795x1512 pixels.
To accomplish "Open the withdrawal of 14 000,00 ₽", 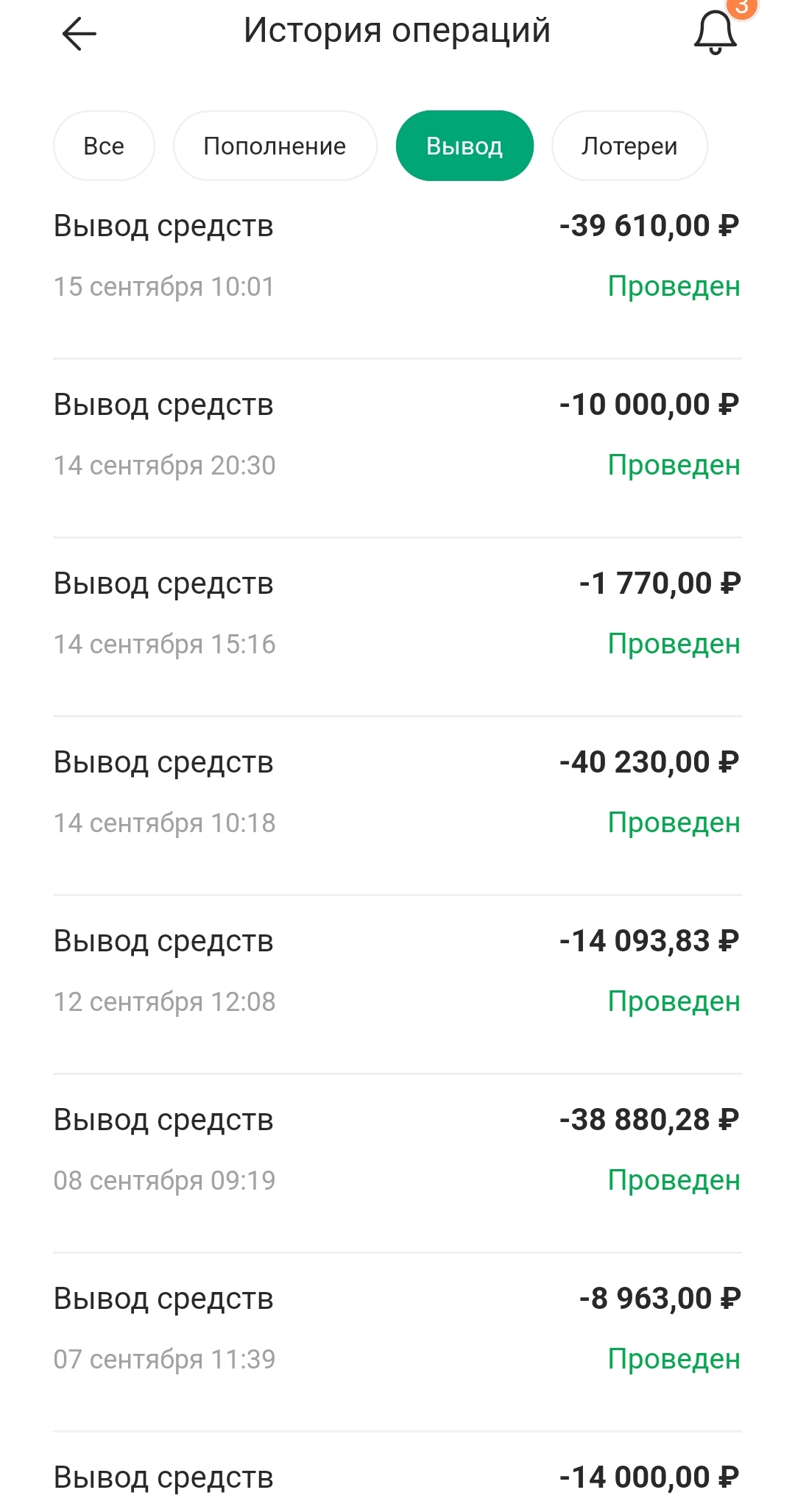I will point(397,1479).
